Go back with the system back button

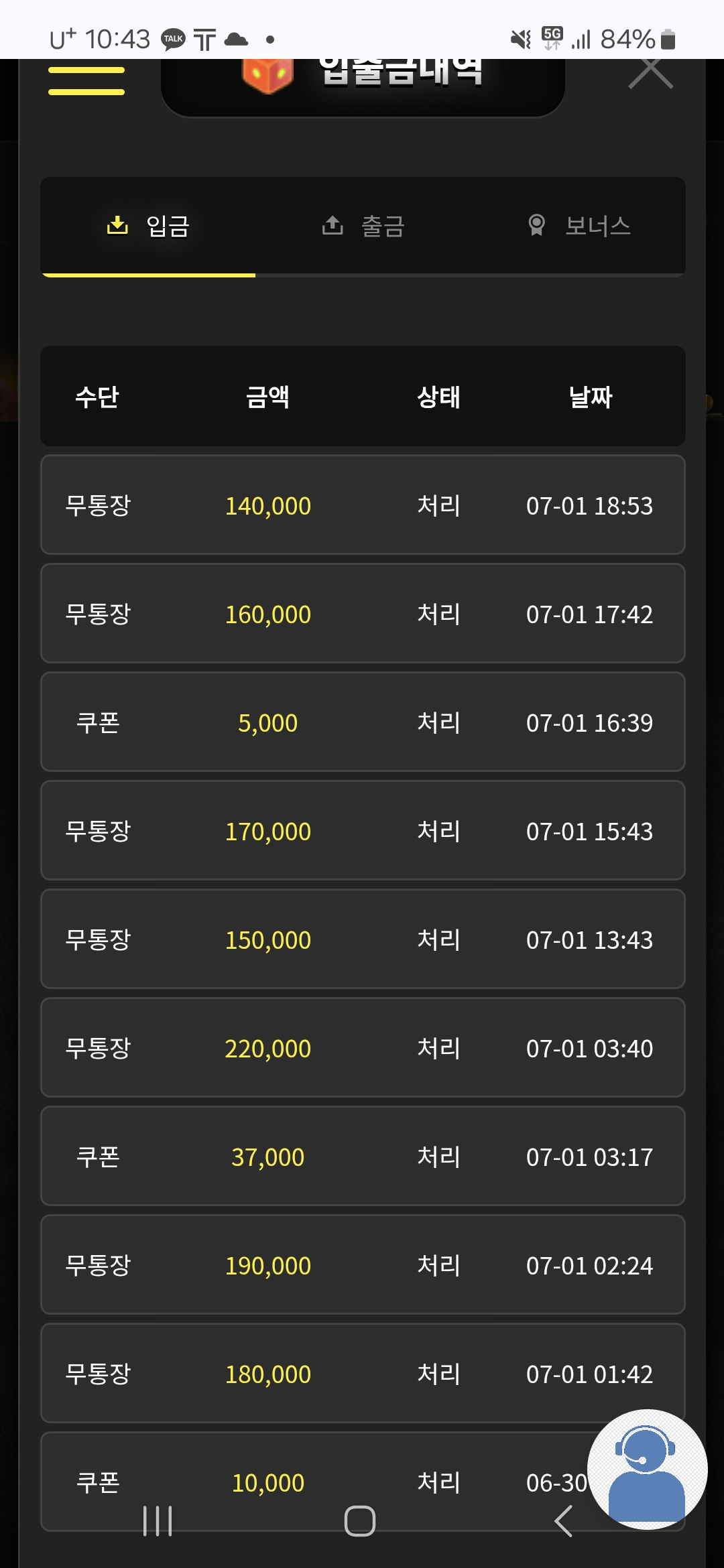click(x=564, y=1521)
